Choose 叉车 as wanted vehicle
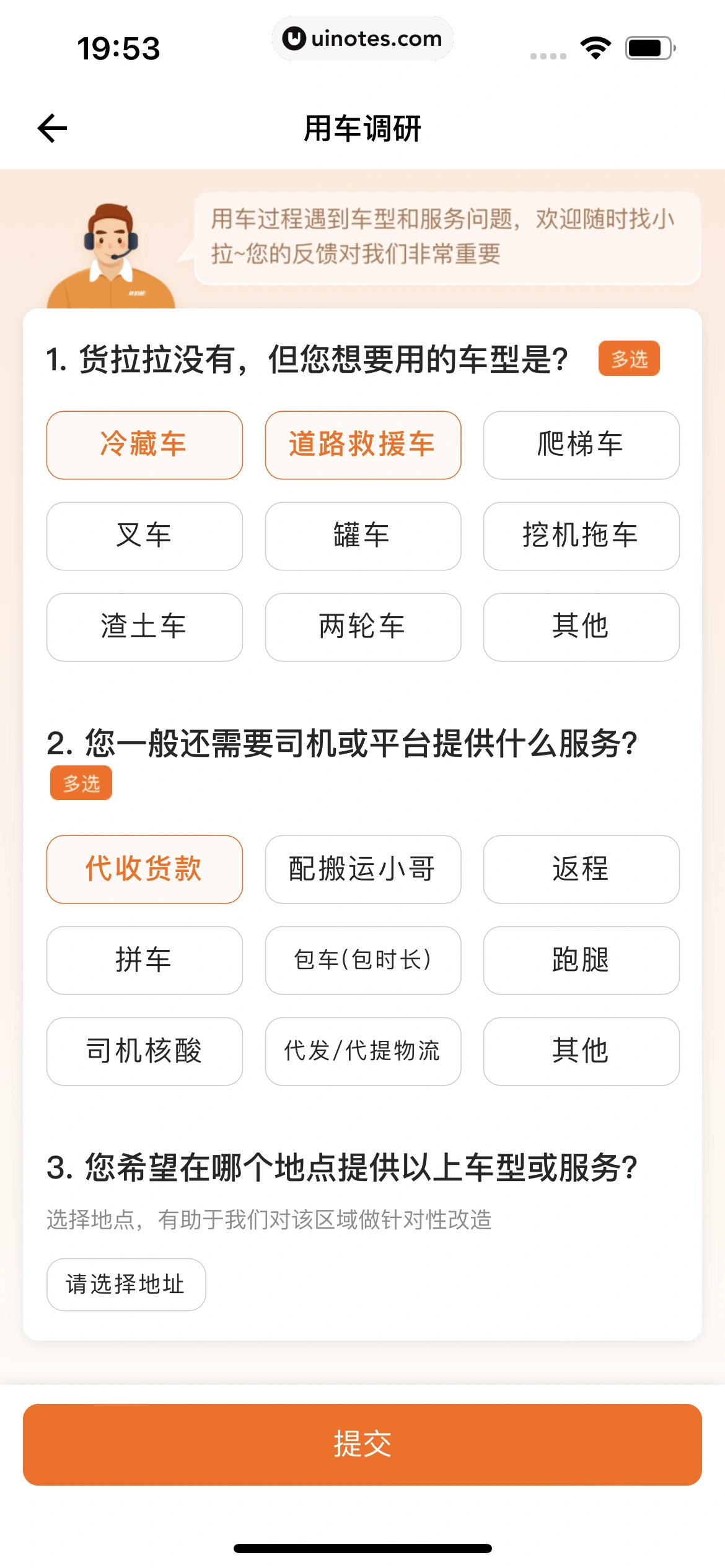The width and height of the screenshot is (725, 1568). (144, 536)
